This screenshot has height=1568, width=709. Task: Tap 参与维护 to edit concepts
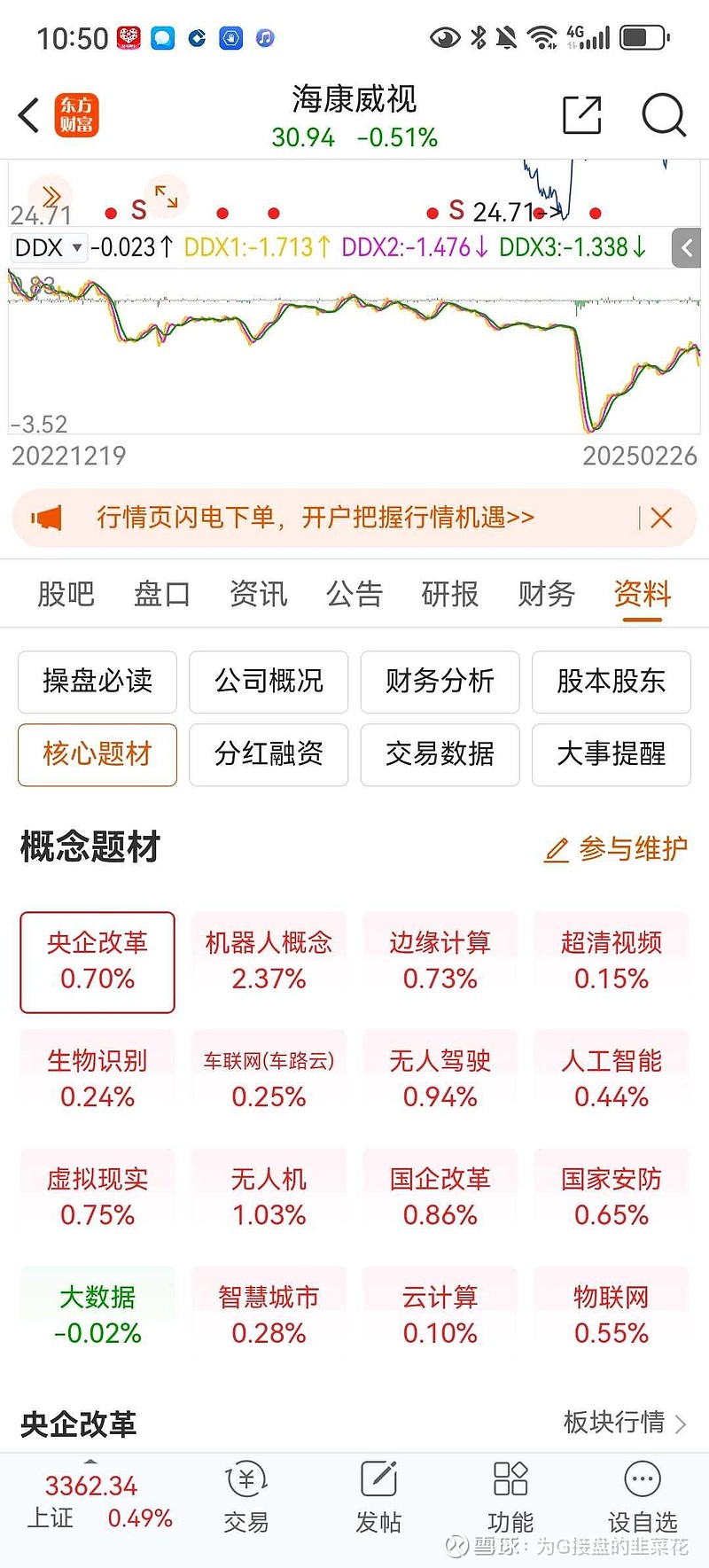[616, 849]
